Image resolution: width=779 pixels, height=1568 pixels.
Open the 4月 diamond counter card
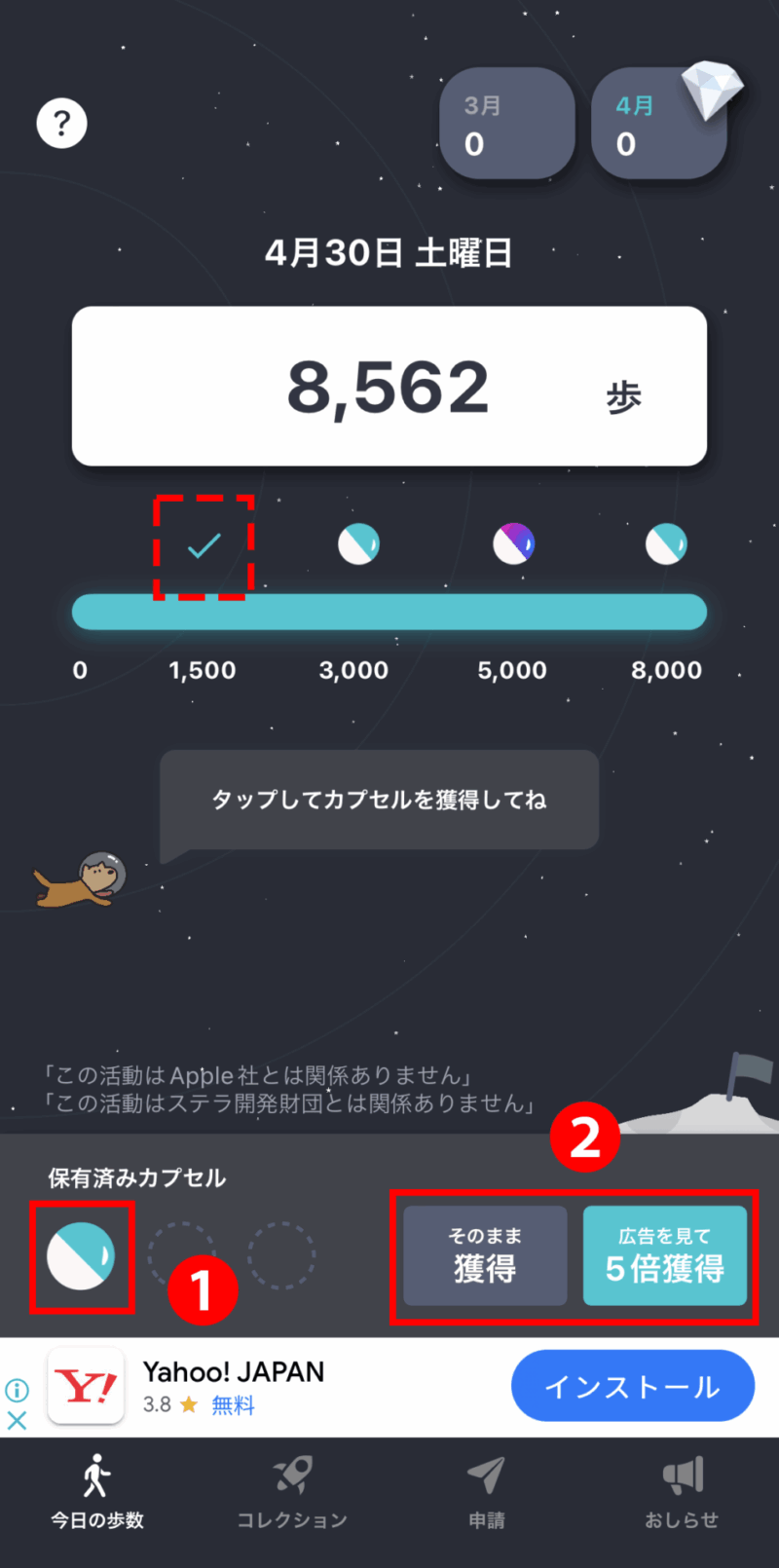(659, 125)
